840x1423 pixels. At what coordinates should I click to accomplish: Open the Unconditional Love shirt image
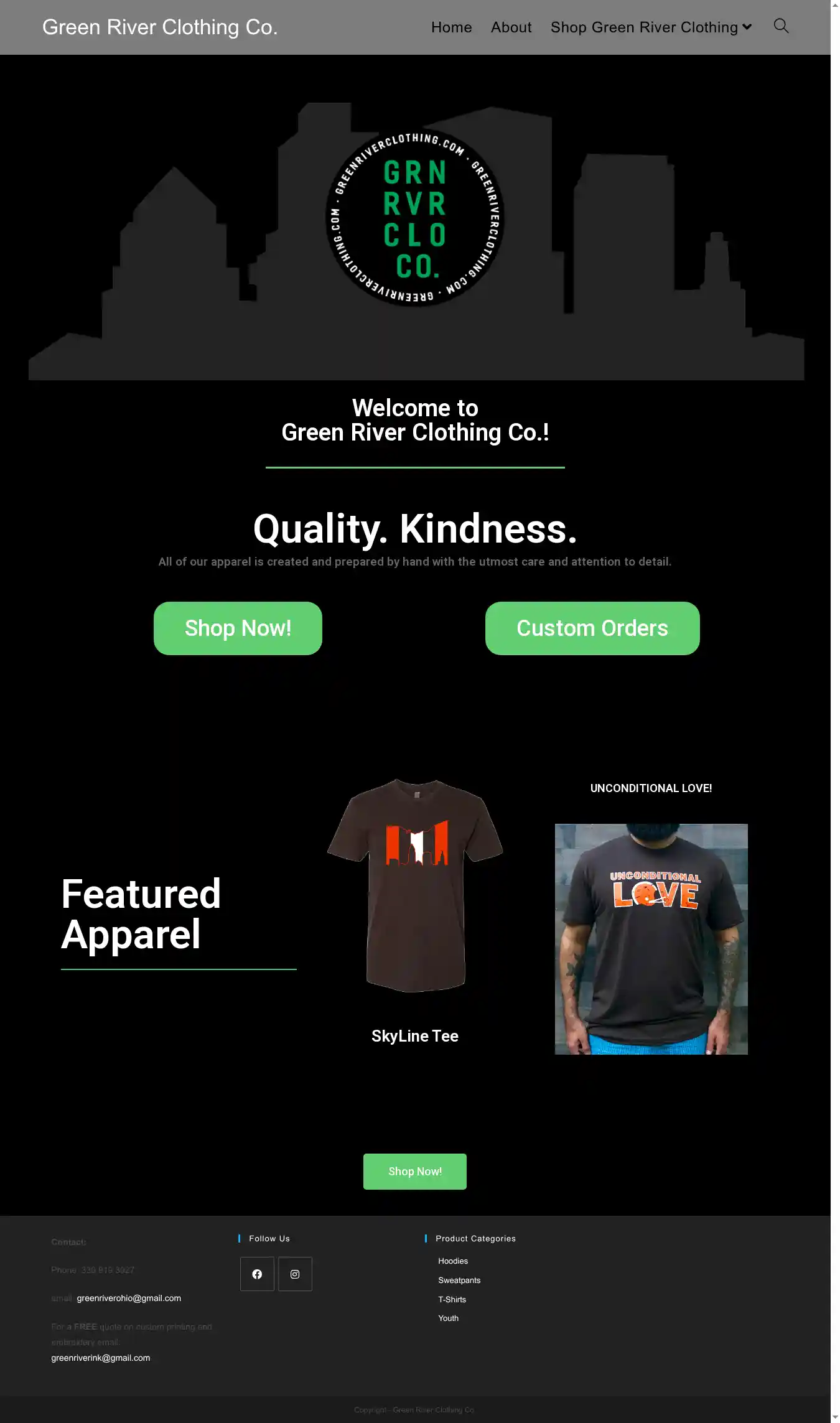pos(651,938)
